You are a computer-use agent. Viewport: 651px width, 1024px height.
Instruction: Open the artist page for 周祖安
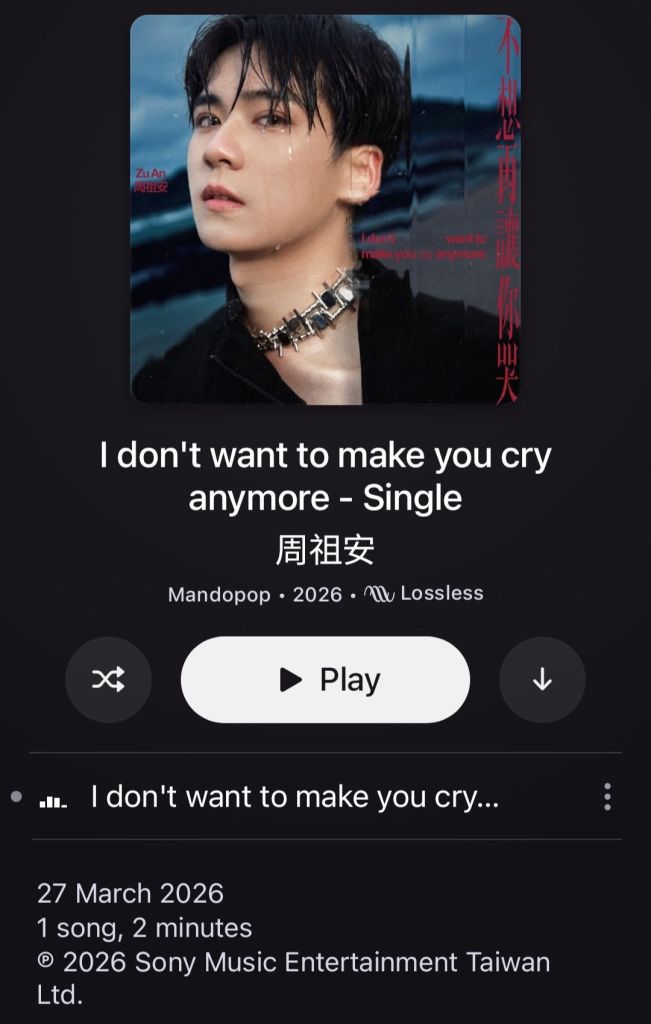click(x=325, y=550)
